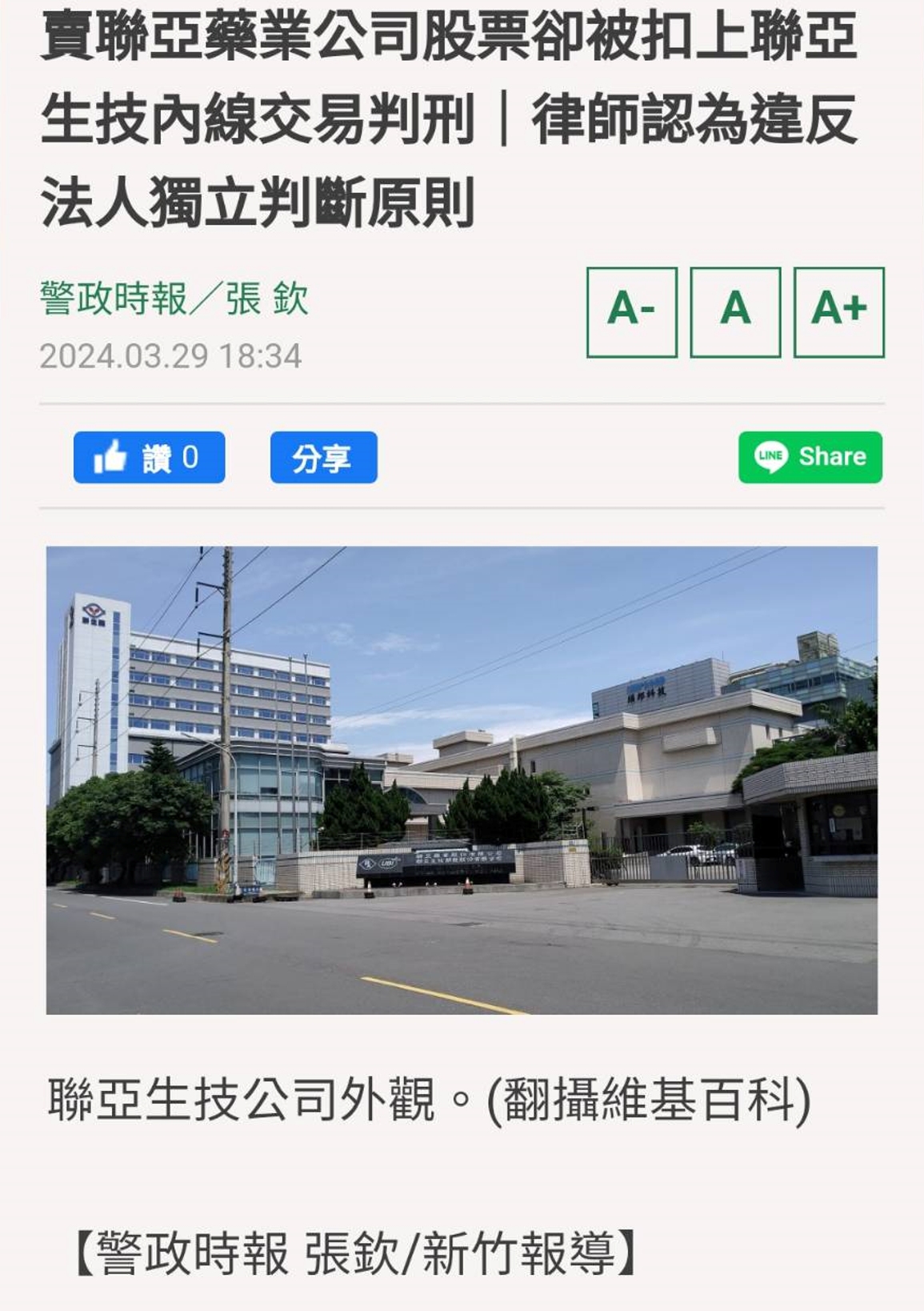Reset font size with the A button
The height and width of the screenshot is (1311, 924).
pos(734,312)
